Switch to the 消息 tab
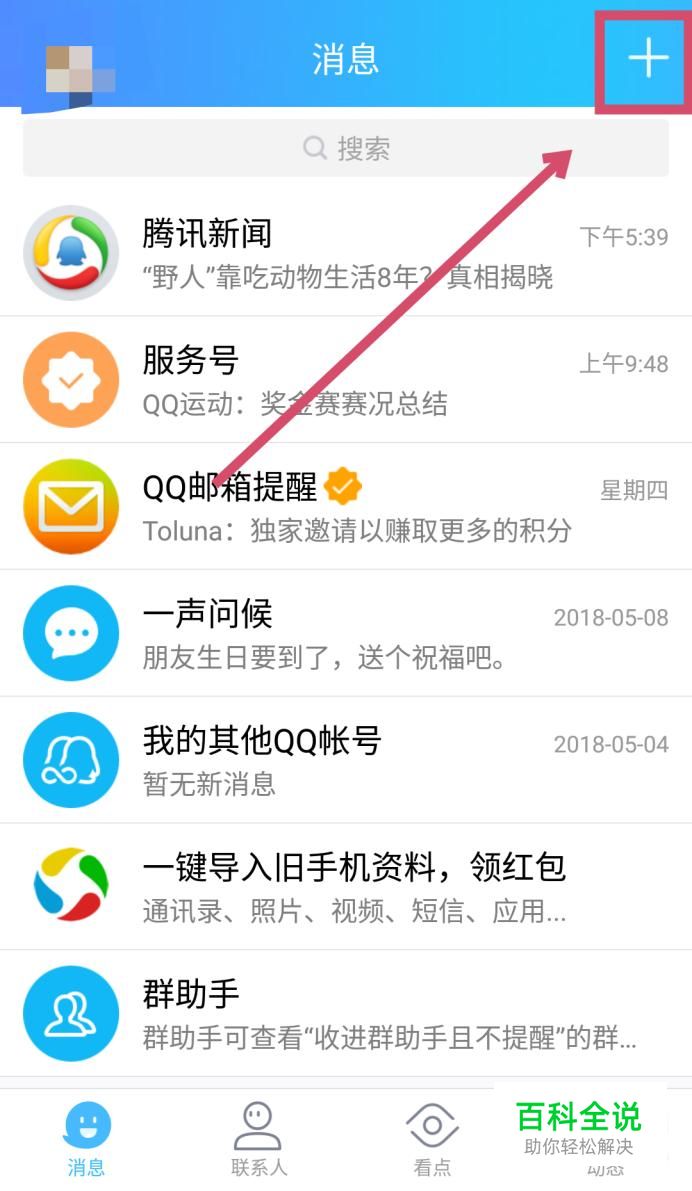 [x=87, y=1139]
